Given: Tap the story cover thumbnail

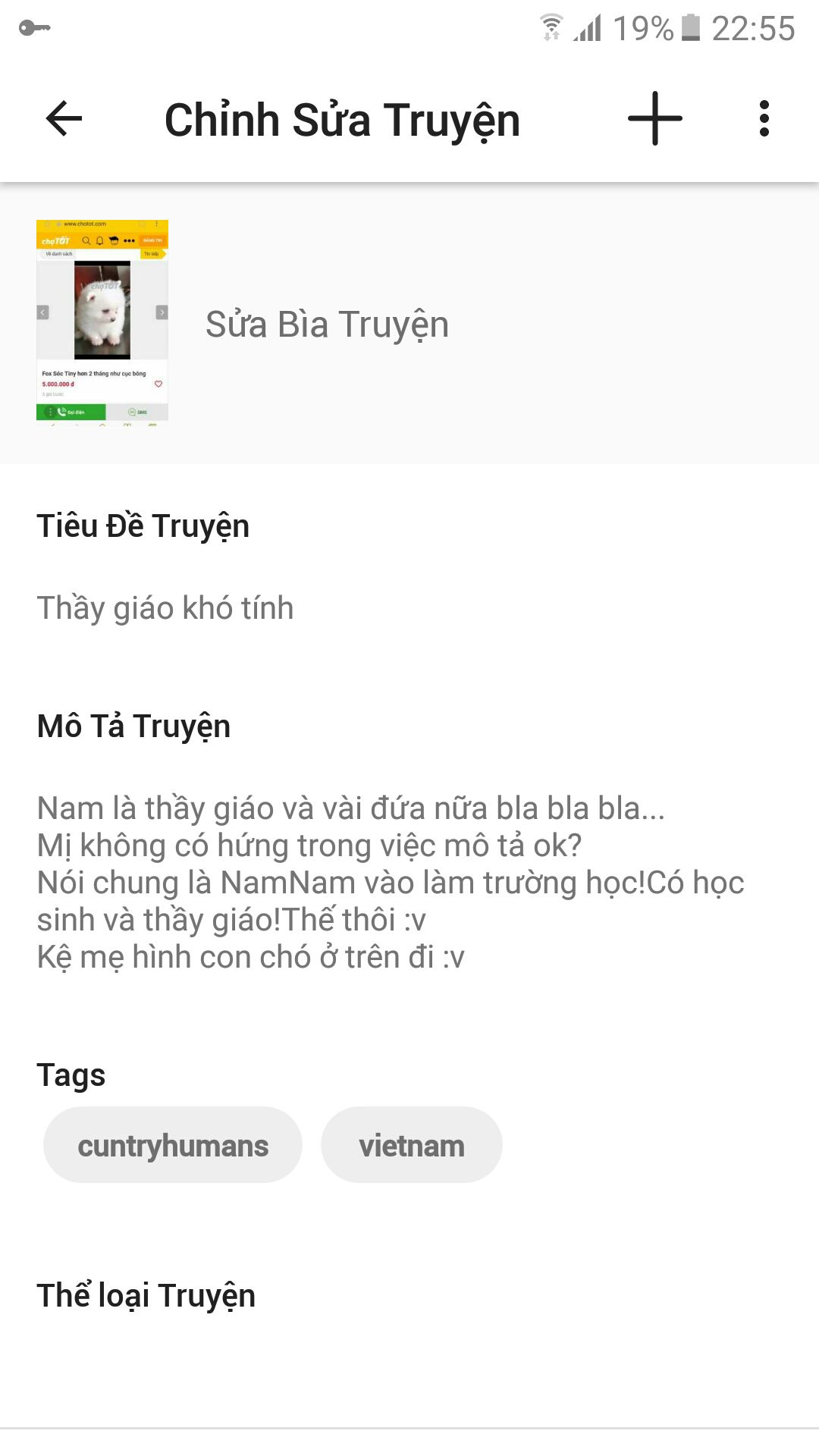Looking at the screenshot, I should pos(102,322).
